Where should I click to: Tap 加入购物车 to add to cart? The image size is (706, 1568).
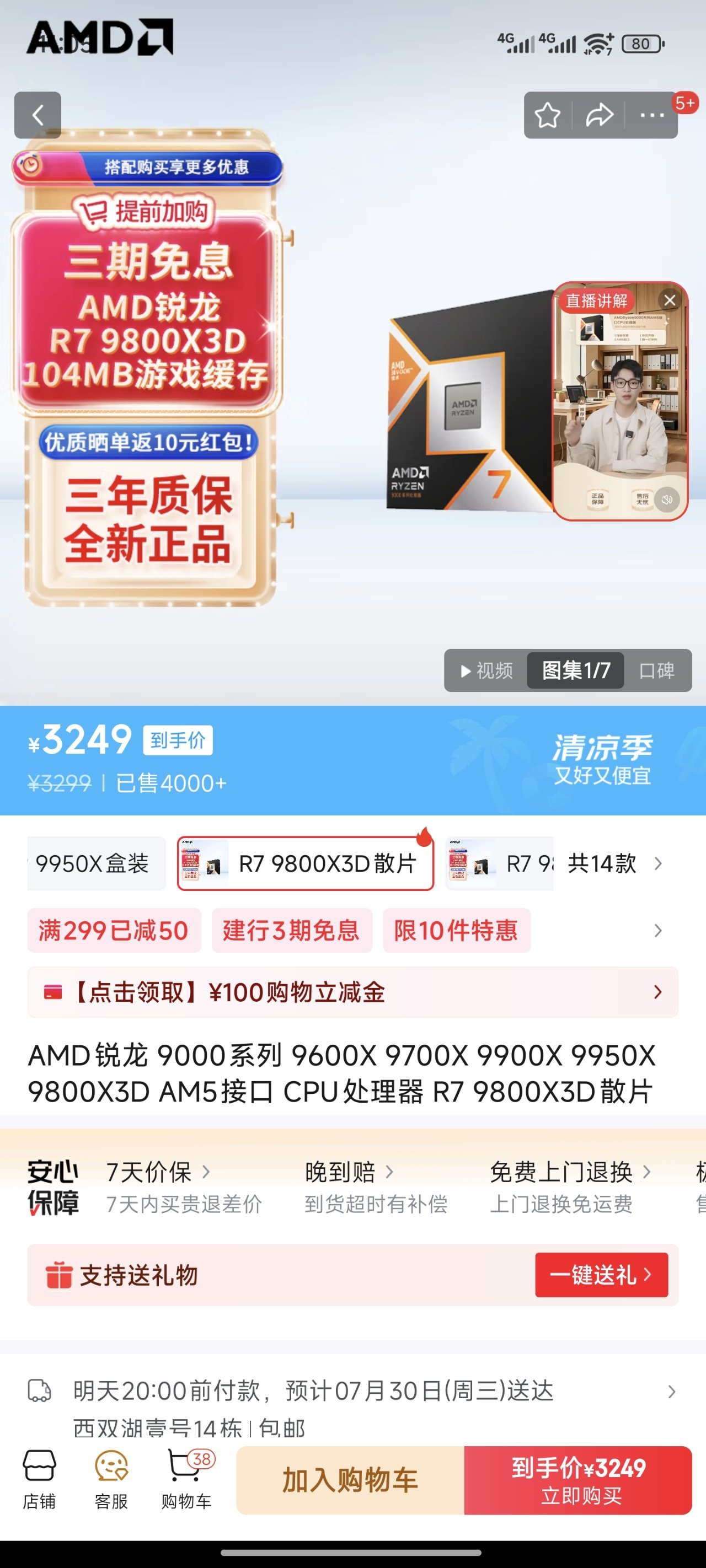(x=350, y=1480)
